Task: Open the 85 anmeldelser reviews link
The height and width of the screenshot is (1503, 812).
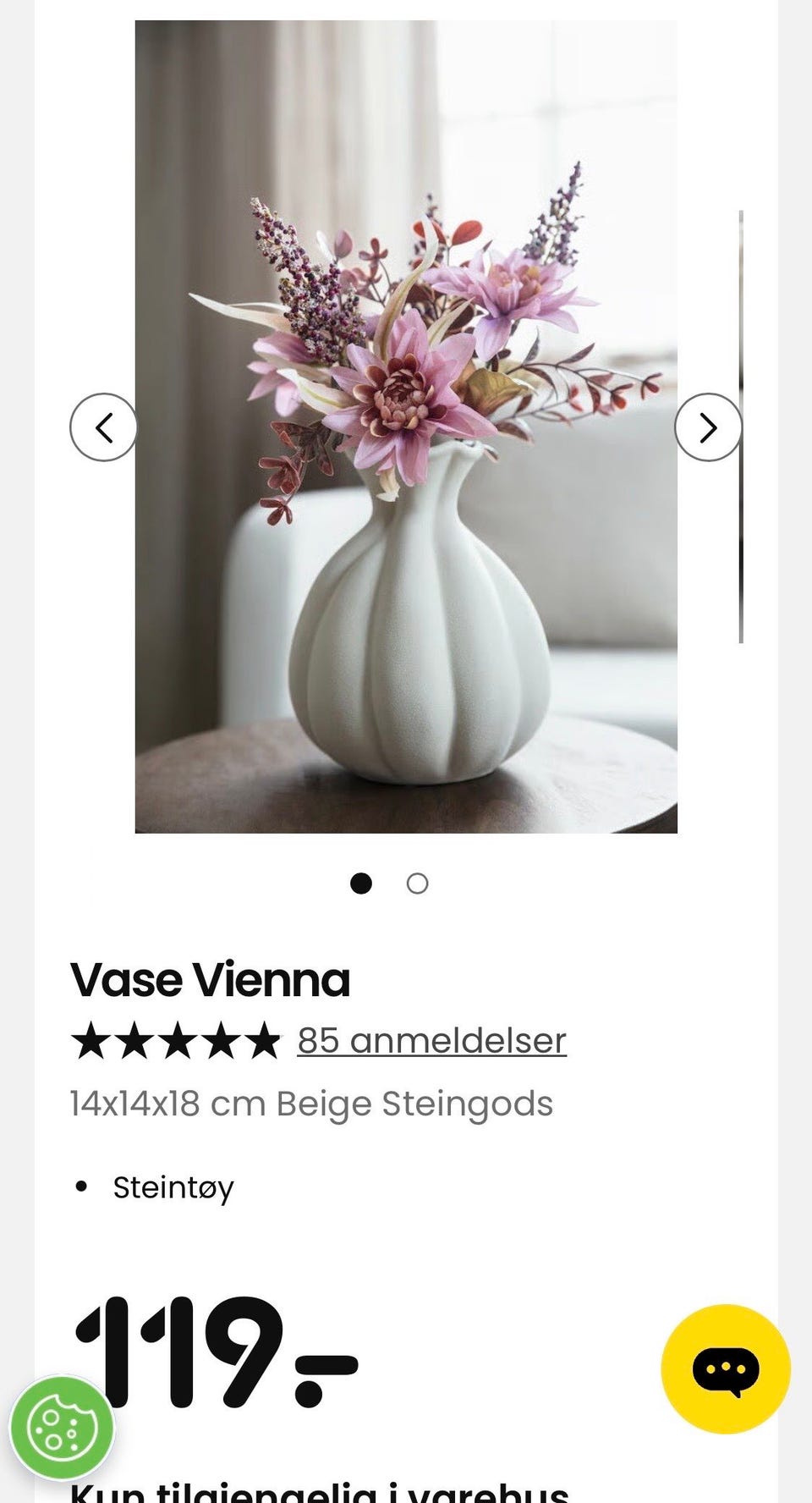Action: click(x=431, y=1039)
